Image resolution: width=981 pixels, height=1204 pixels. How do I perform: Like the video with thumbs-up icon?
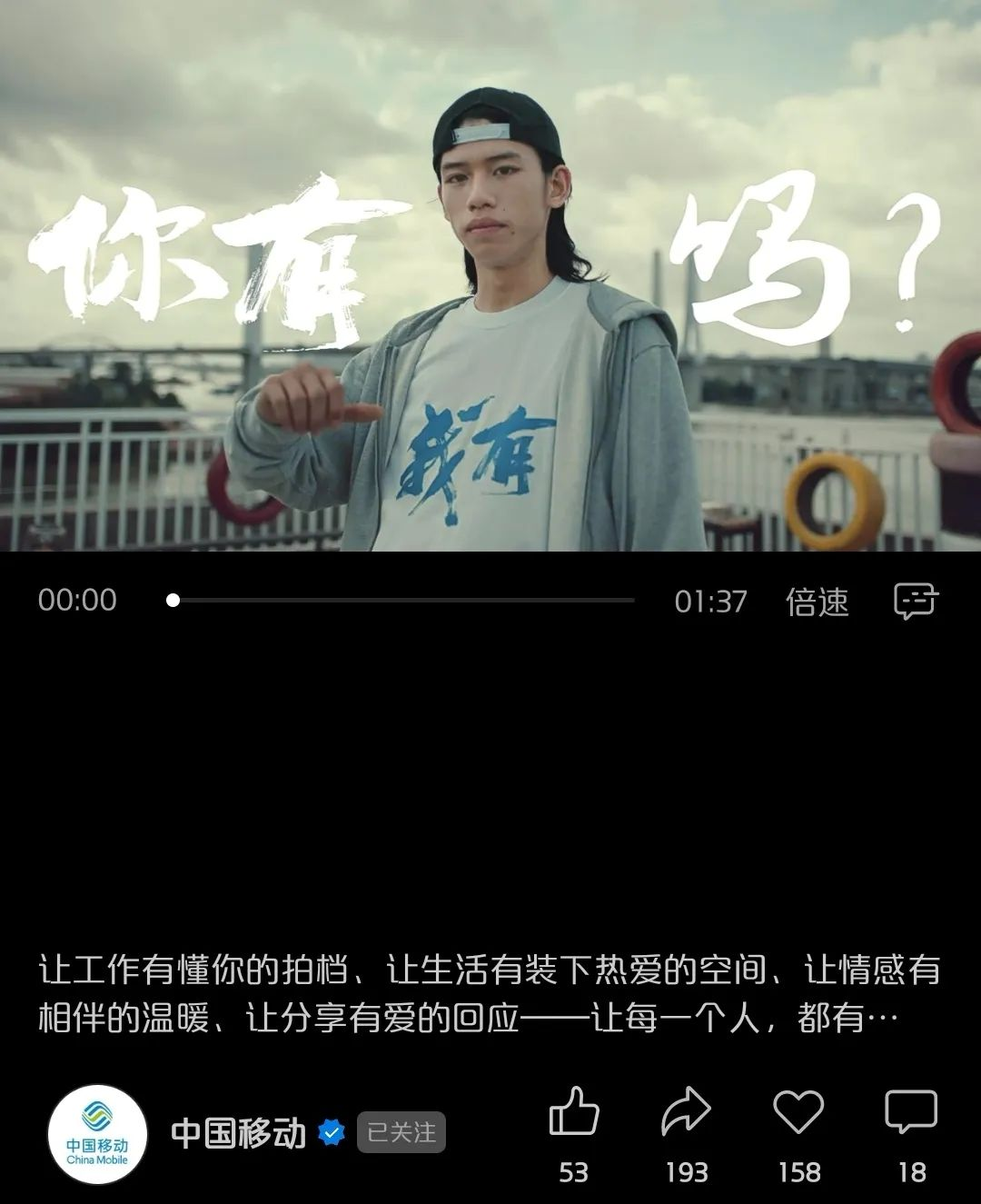(x=574, y=1112)
